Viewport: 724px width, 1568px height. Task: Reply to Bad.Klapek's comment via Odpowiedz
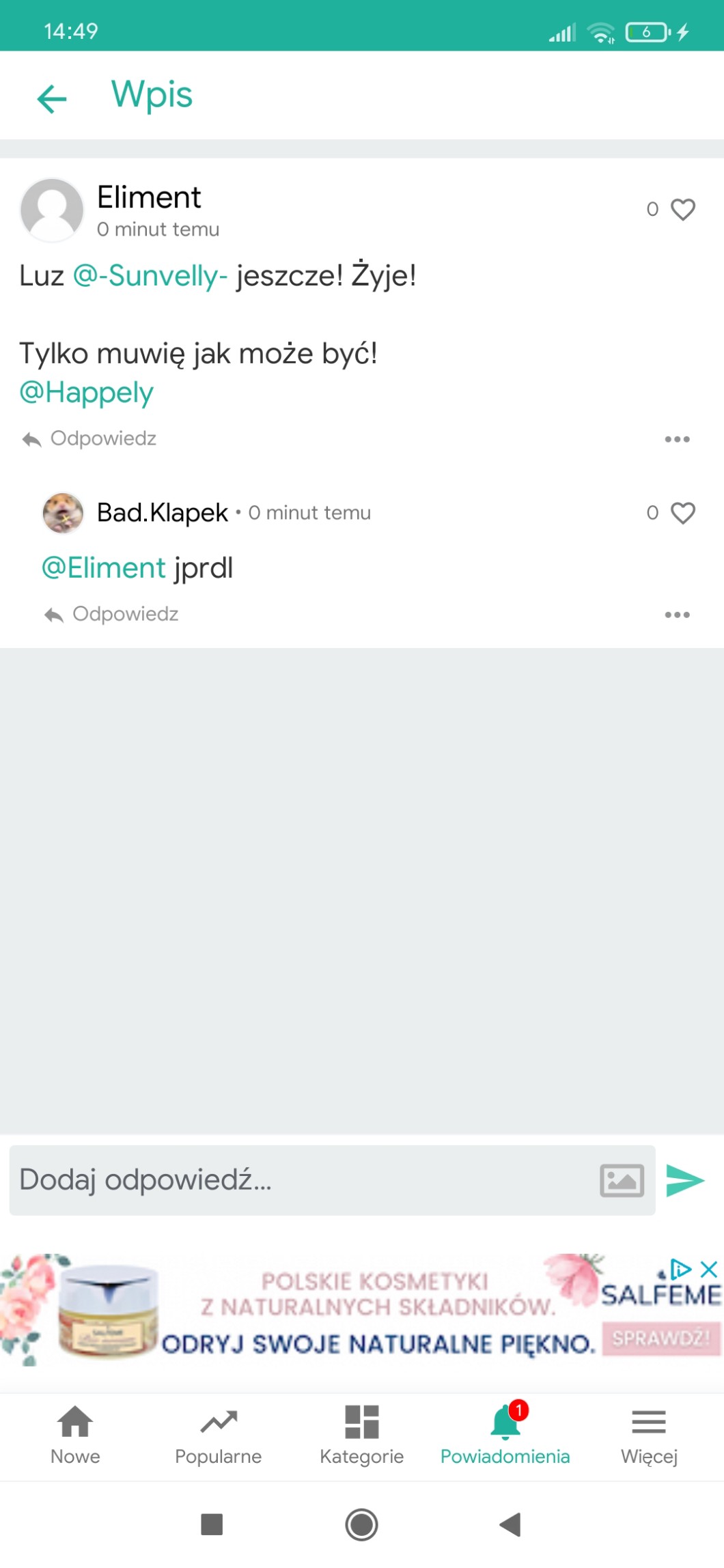(x=112, y=614)
